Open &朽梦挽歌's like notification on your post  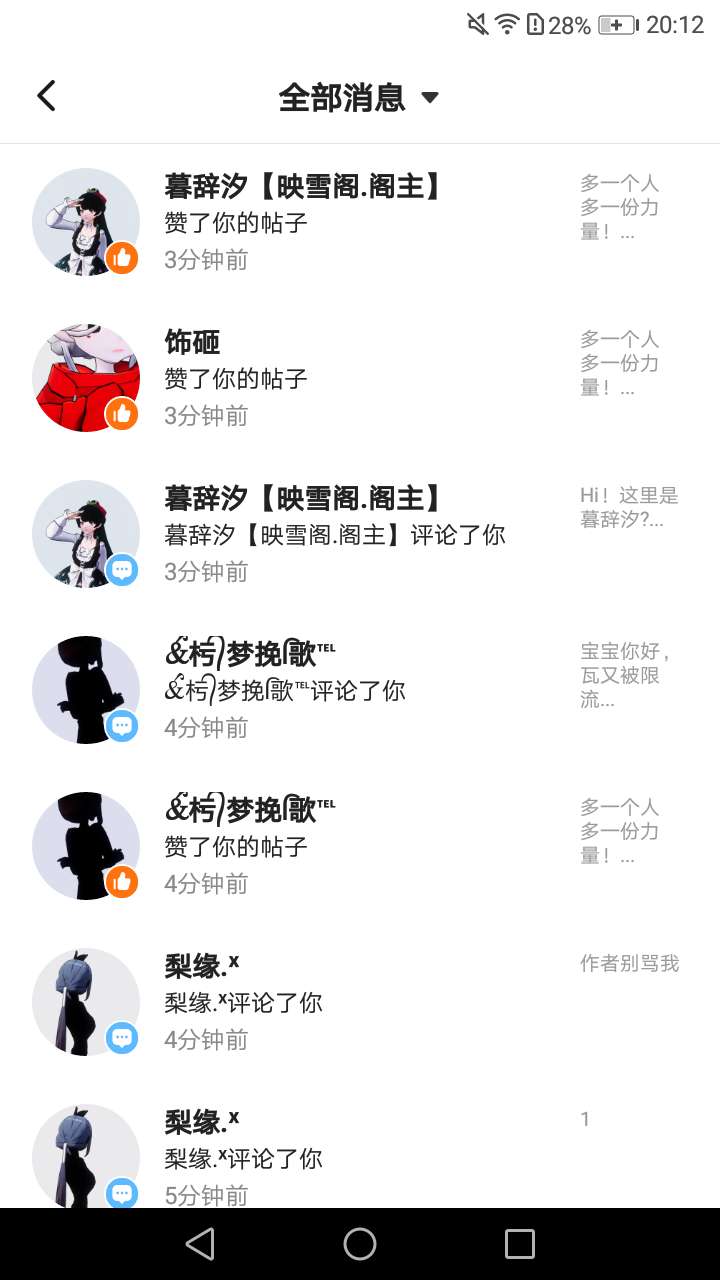pos(360,846)
